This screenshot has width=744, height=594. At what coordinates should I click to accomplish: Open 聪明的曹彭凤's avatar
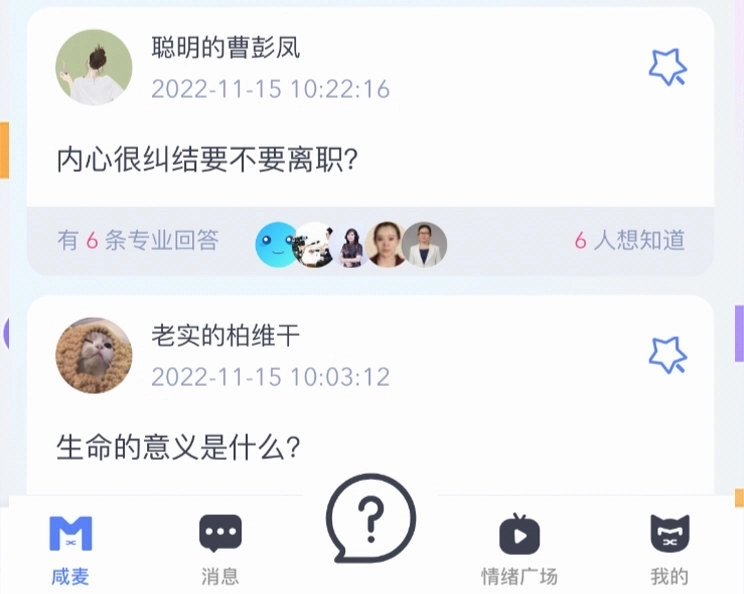click(x=93, y=66)
